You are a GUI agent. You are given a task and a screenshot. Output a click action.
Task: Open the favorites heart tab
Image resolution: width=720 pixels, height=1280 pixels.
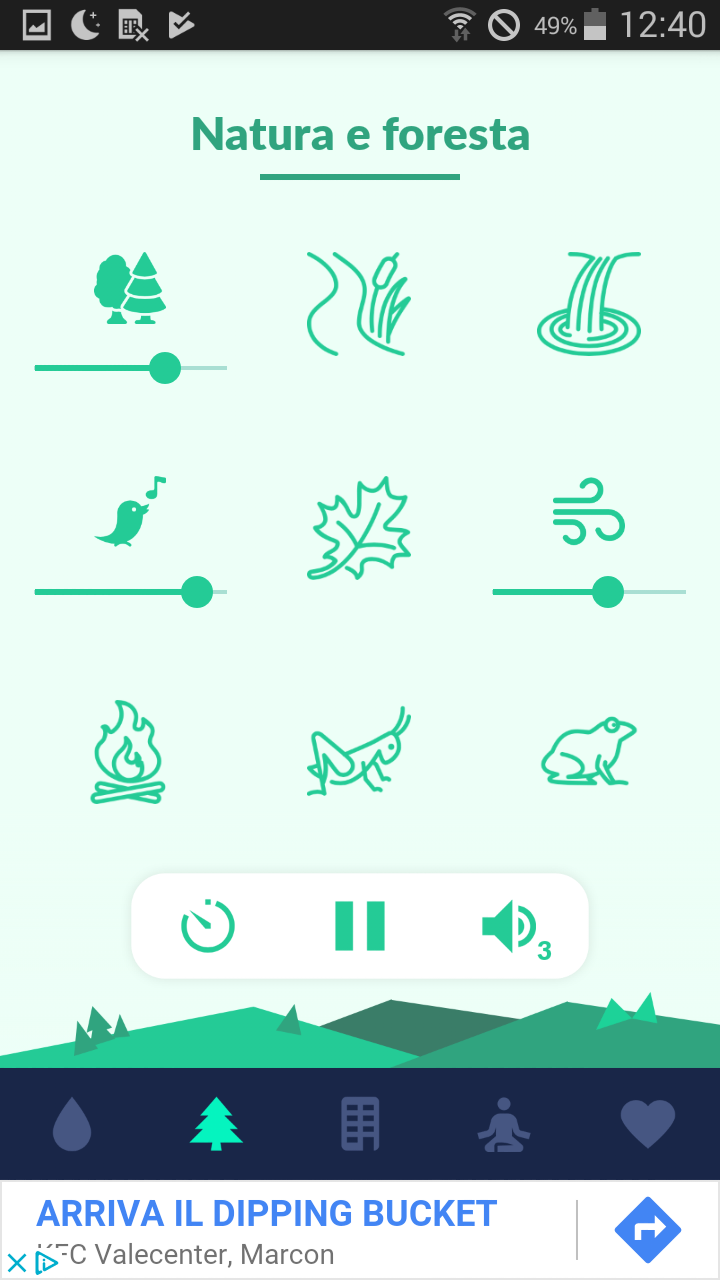tap(648, 1124)
